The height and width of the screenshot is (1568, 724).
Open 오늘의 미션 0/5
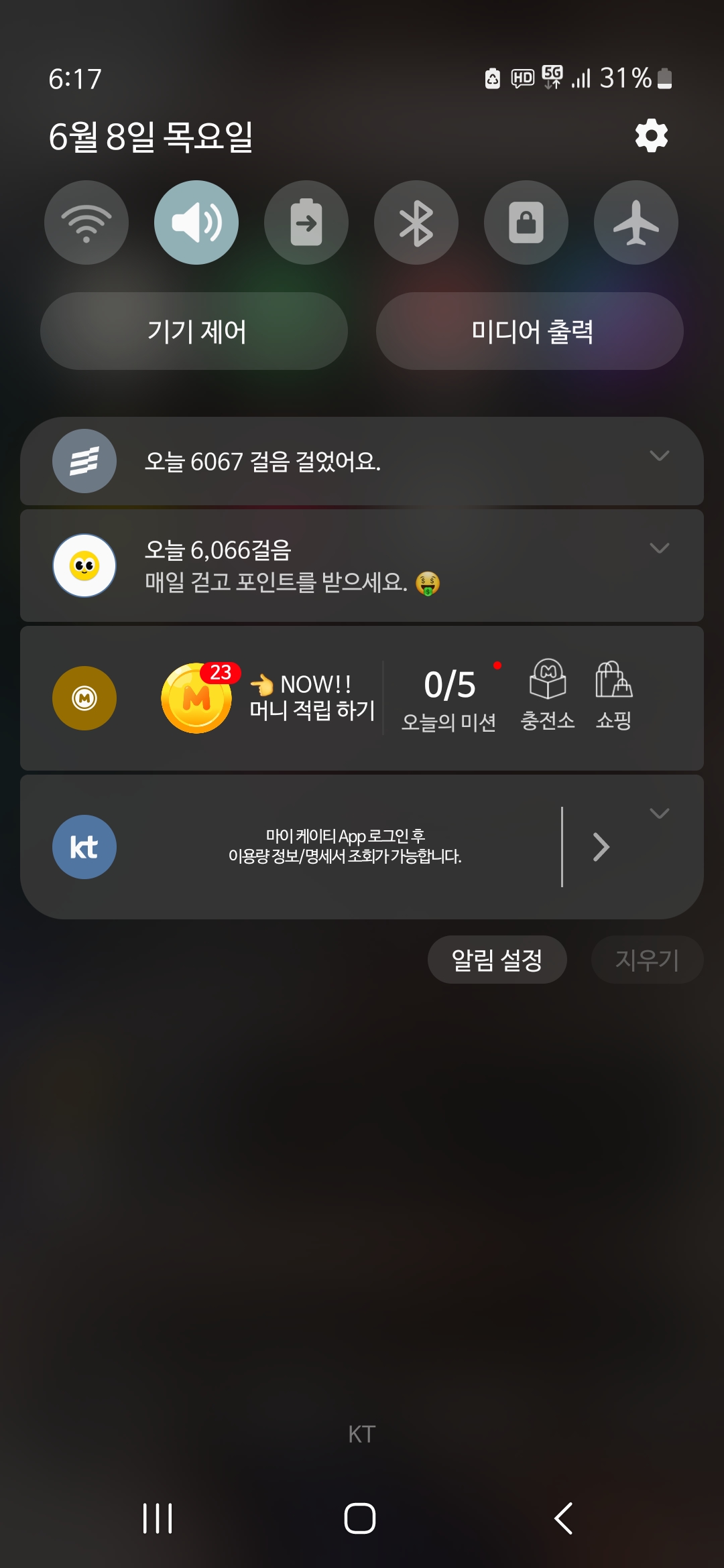tap(450, 700)
